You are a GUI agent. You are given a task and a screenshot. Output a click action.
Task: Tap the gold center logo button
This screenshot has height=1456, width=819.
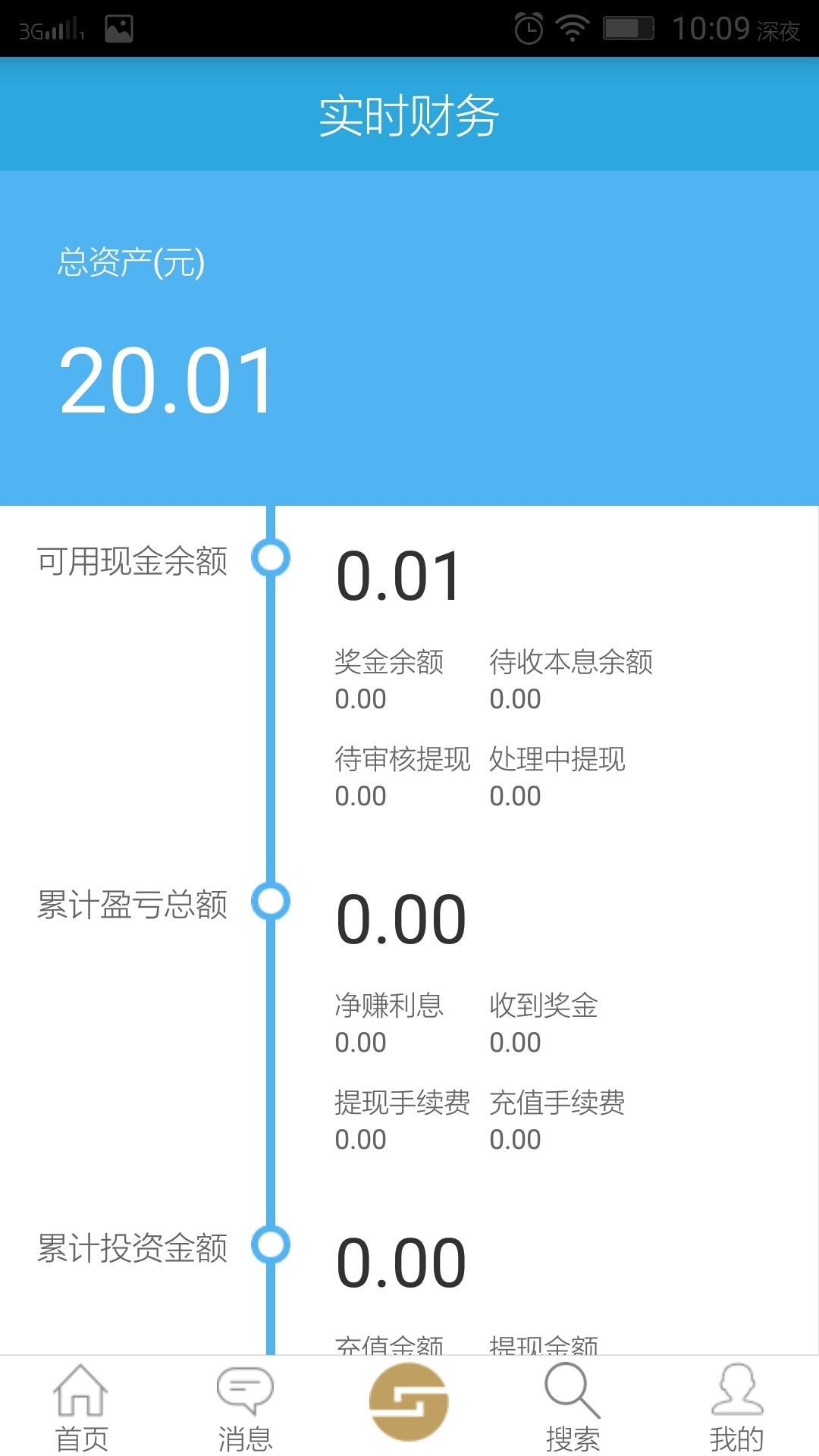click(x=409, y=1401)
